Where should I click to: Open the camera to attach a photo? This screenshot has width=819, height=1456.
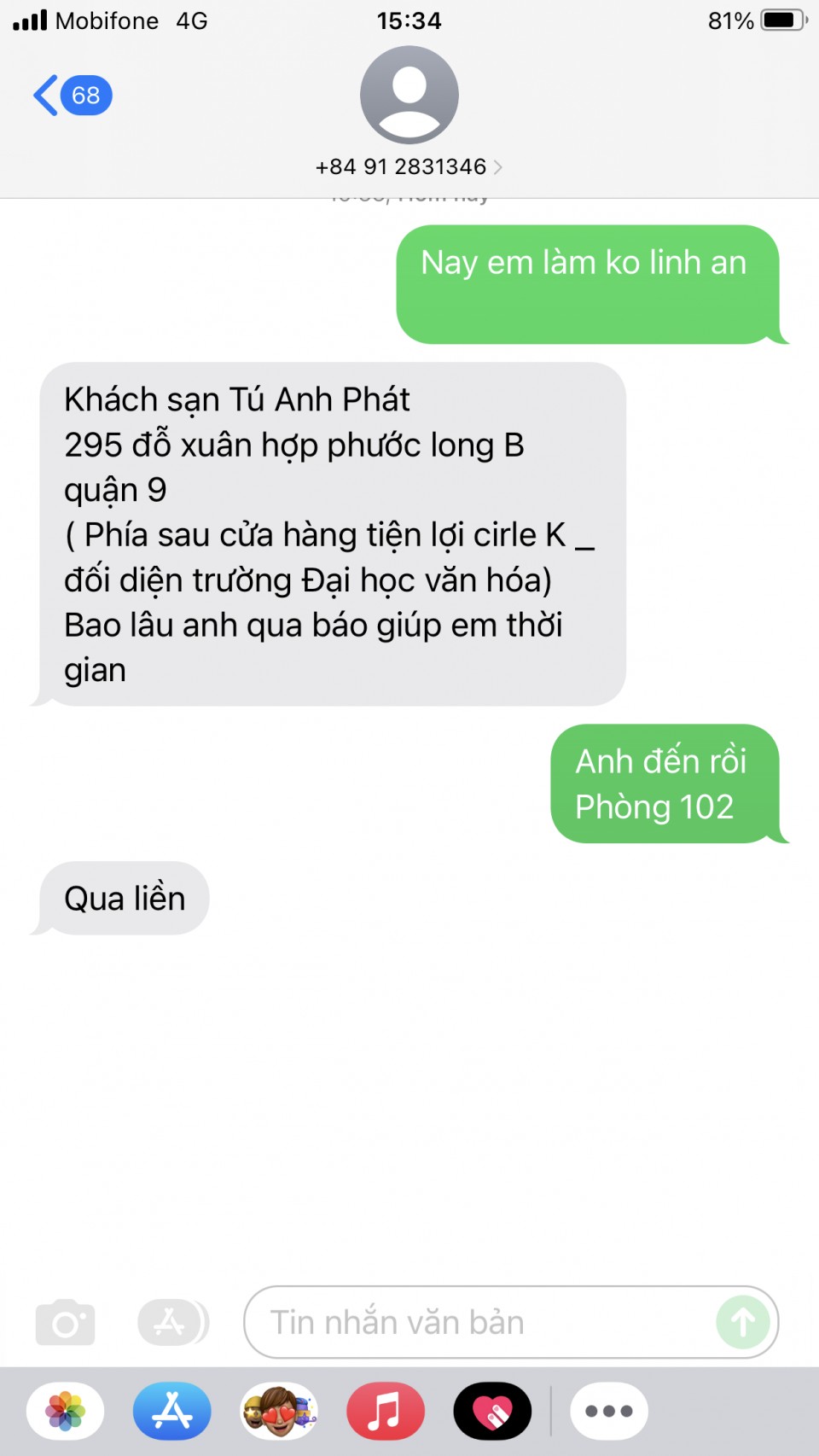(x=65, y=1323)
